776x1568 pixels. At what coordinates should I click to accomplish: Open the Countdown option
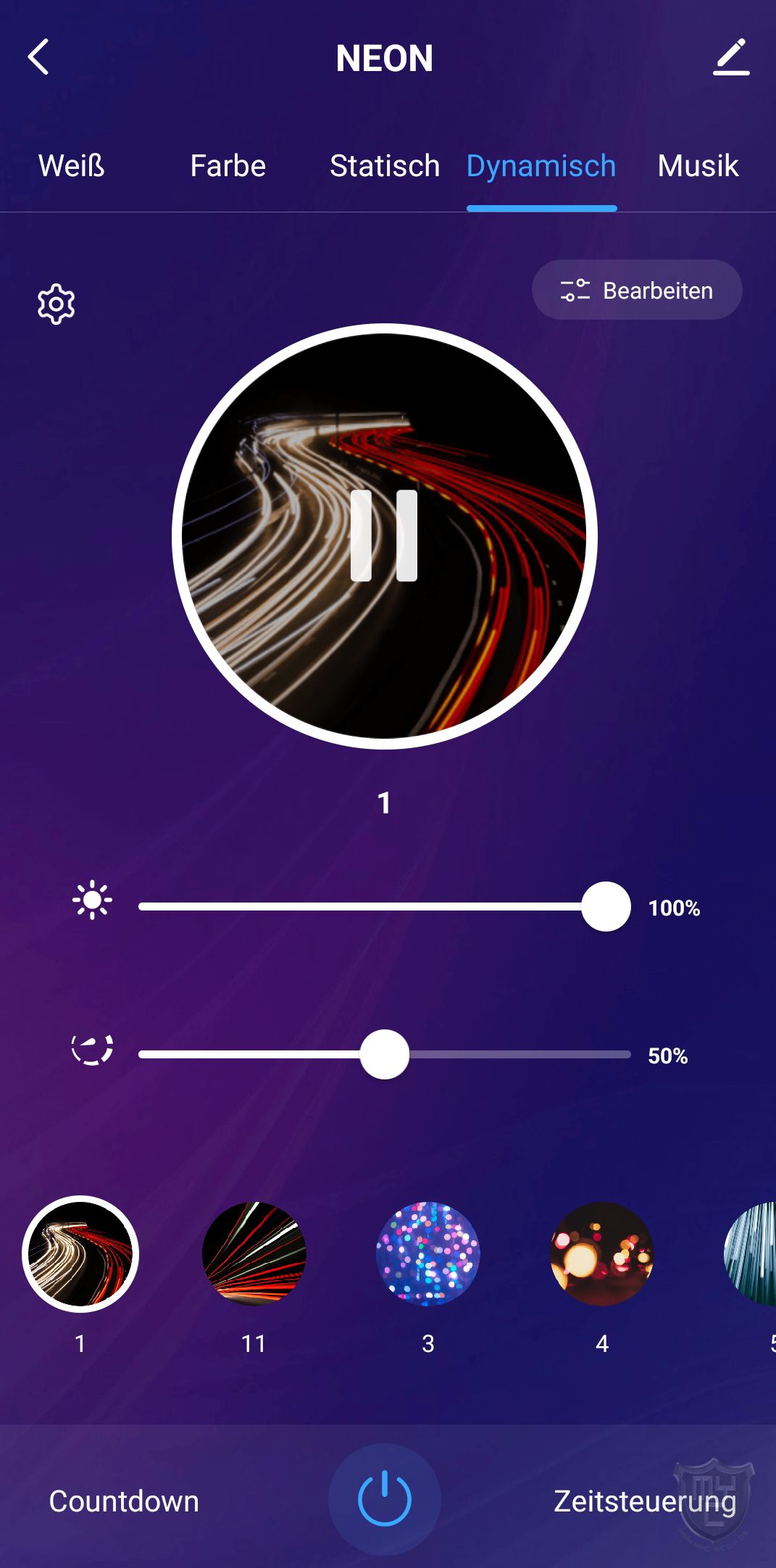[x=124, y=1501]
